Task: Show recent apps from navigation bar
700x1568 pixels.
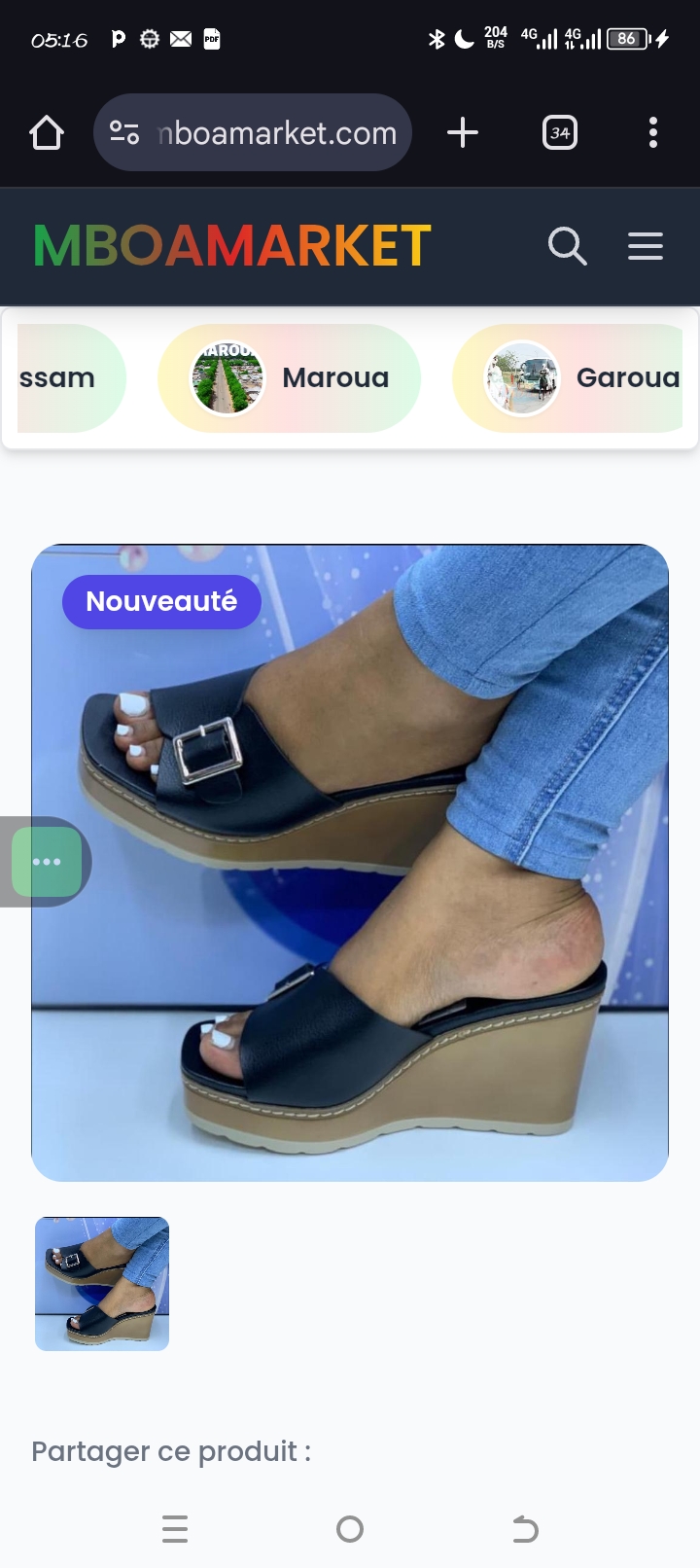Action: [175, 1529]
